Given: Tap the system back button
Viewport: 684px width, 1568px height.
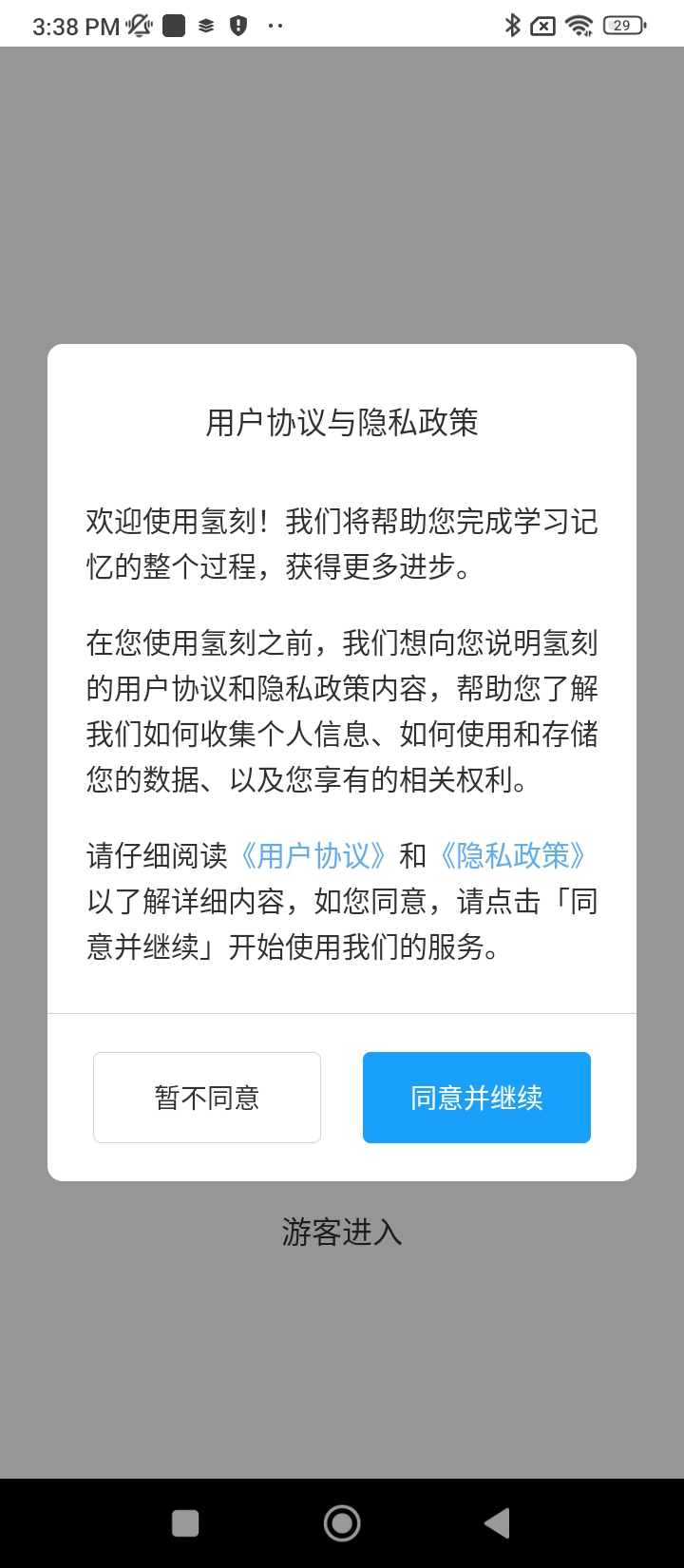Looking at the screenshot, I should tap(497, 1523).
